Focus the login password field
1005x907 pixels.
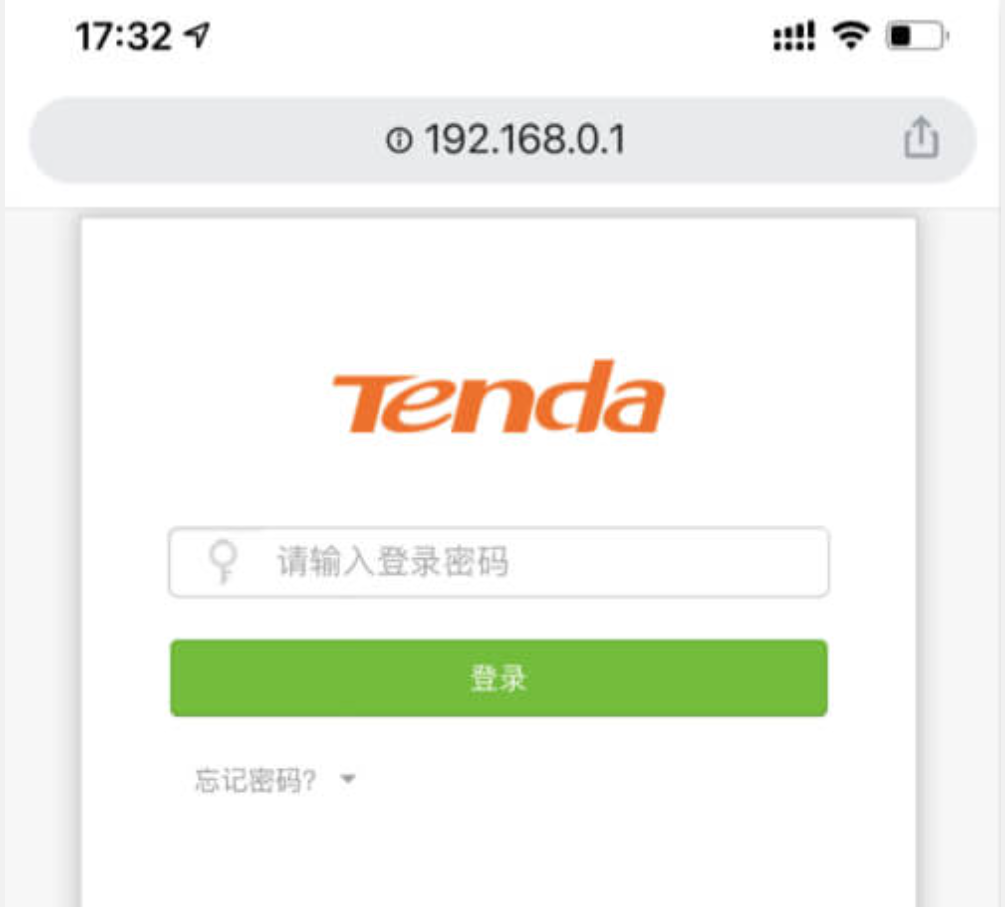[520, 562]
